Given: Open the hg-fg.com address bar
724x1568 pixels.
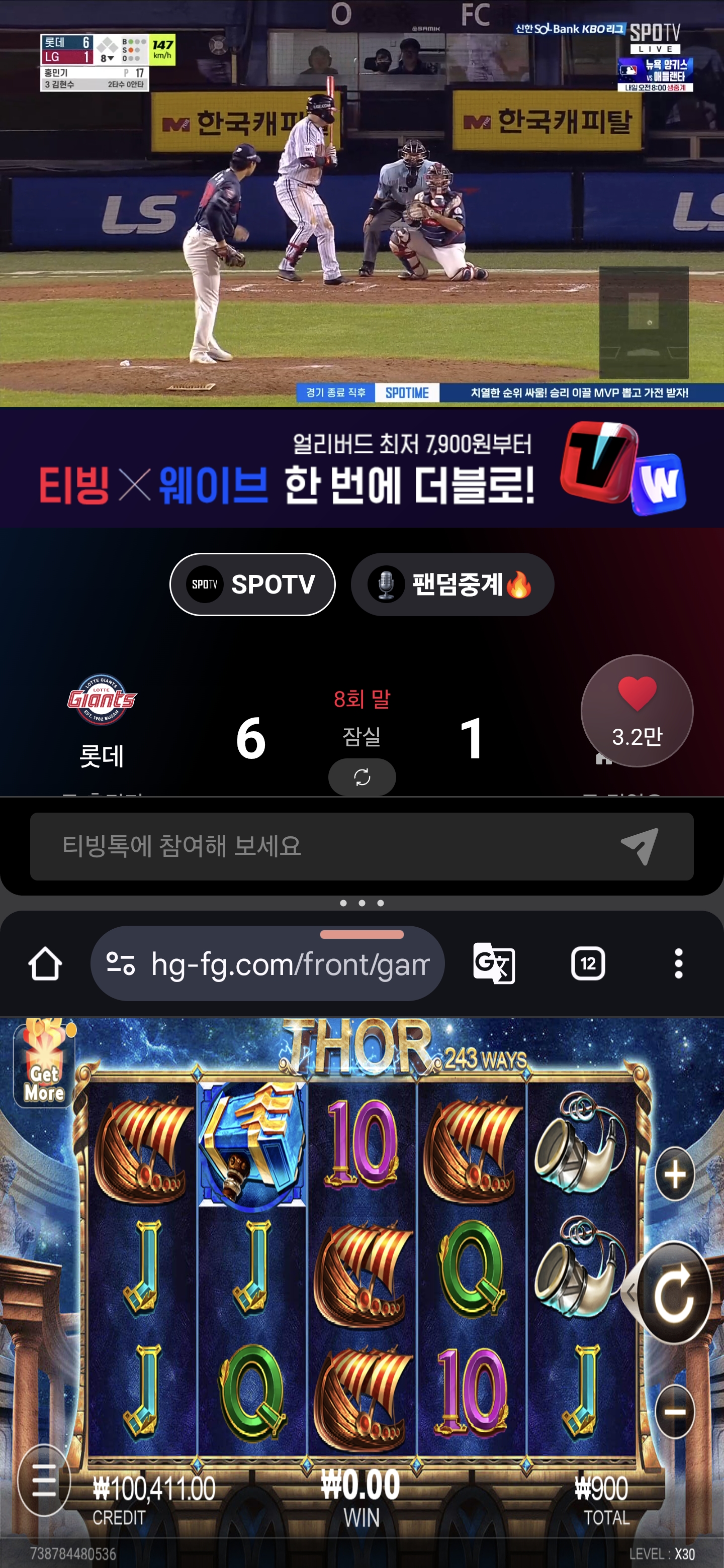Looking at the screenshot, I should pos(268,963).
